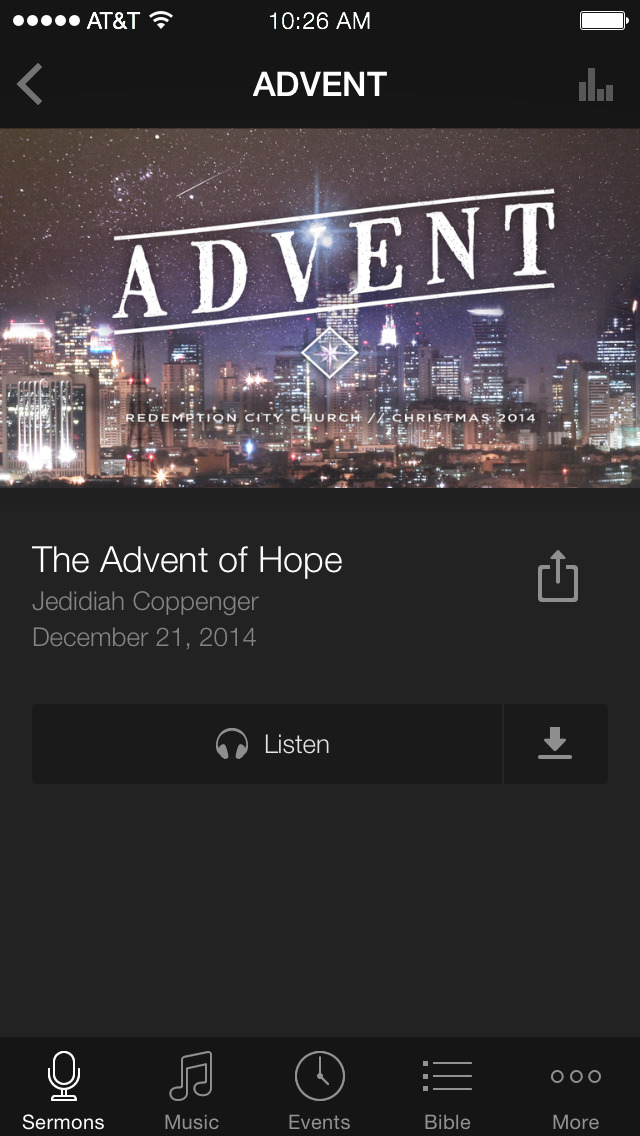
Task: Select the Bible tab
Action: (x=447, y=1088)
